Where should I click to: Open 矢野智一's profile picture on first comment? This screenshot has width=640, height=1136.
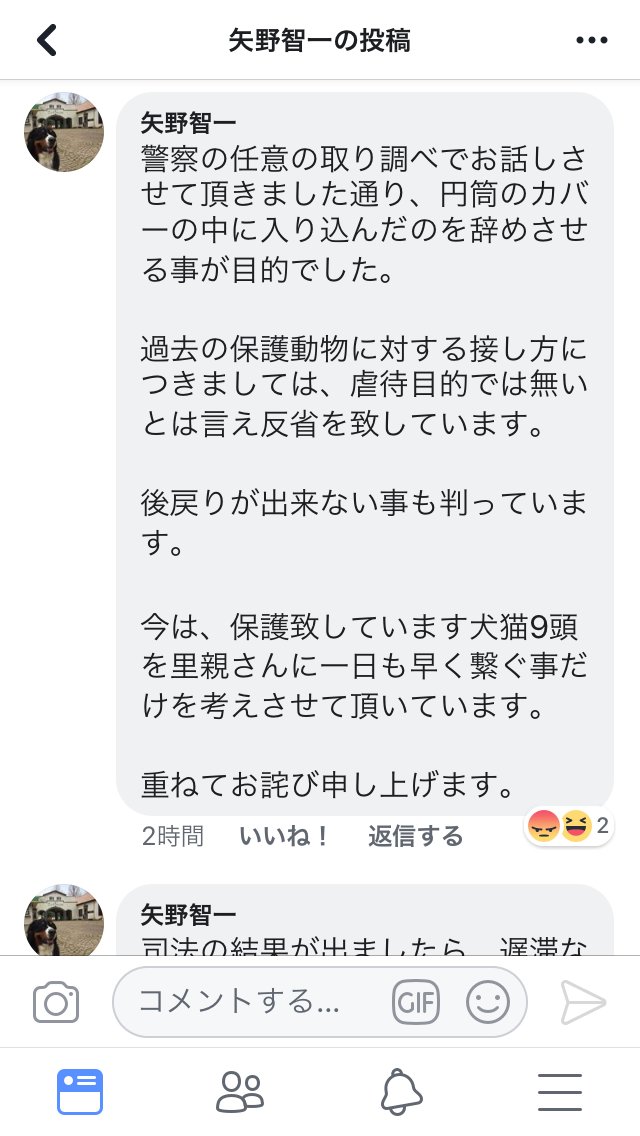coord(64,133)
